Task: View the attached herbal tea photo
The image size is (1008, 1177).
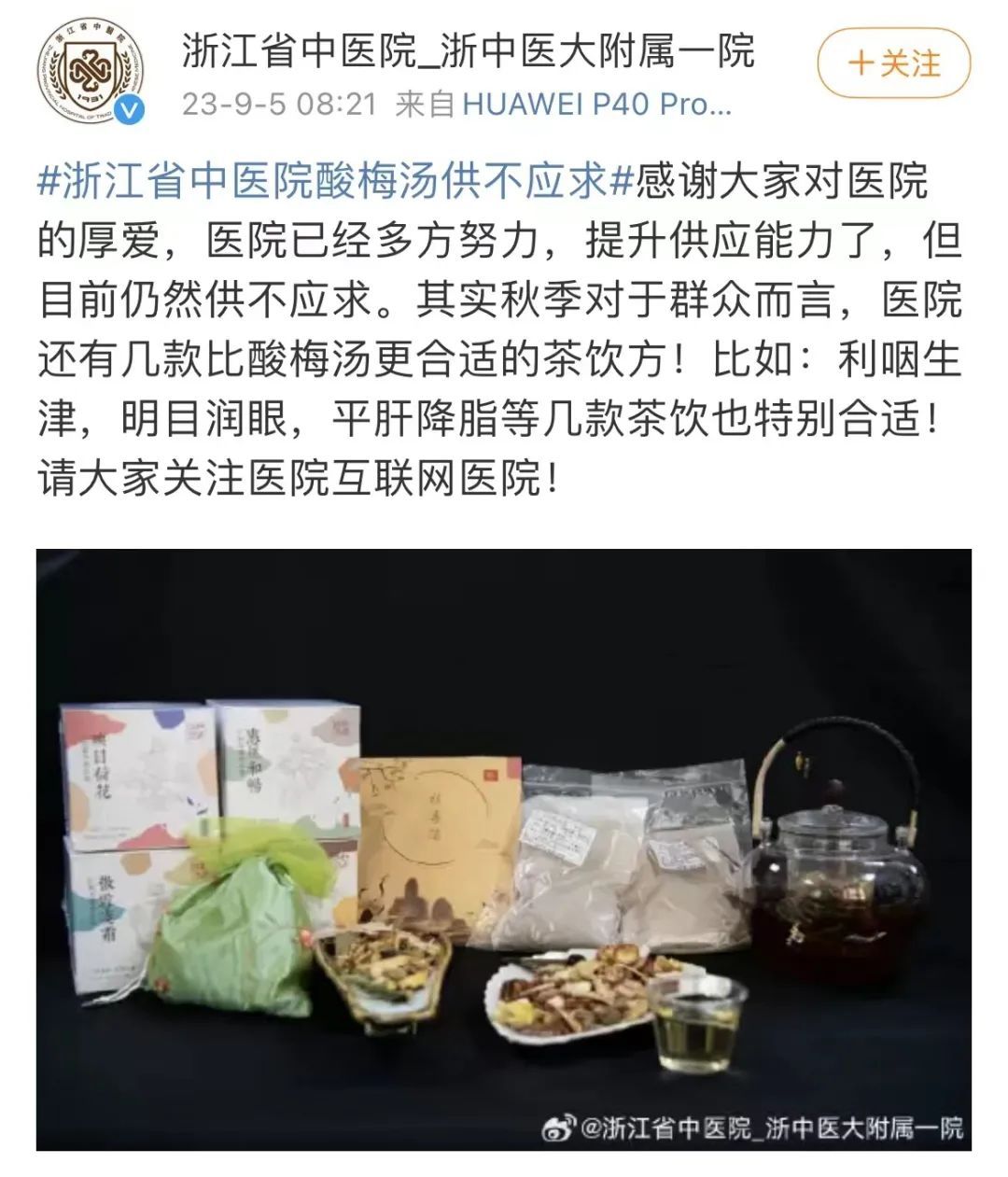Action: [x=504, y=848]
